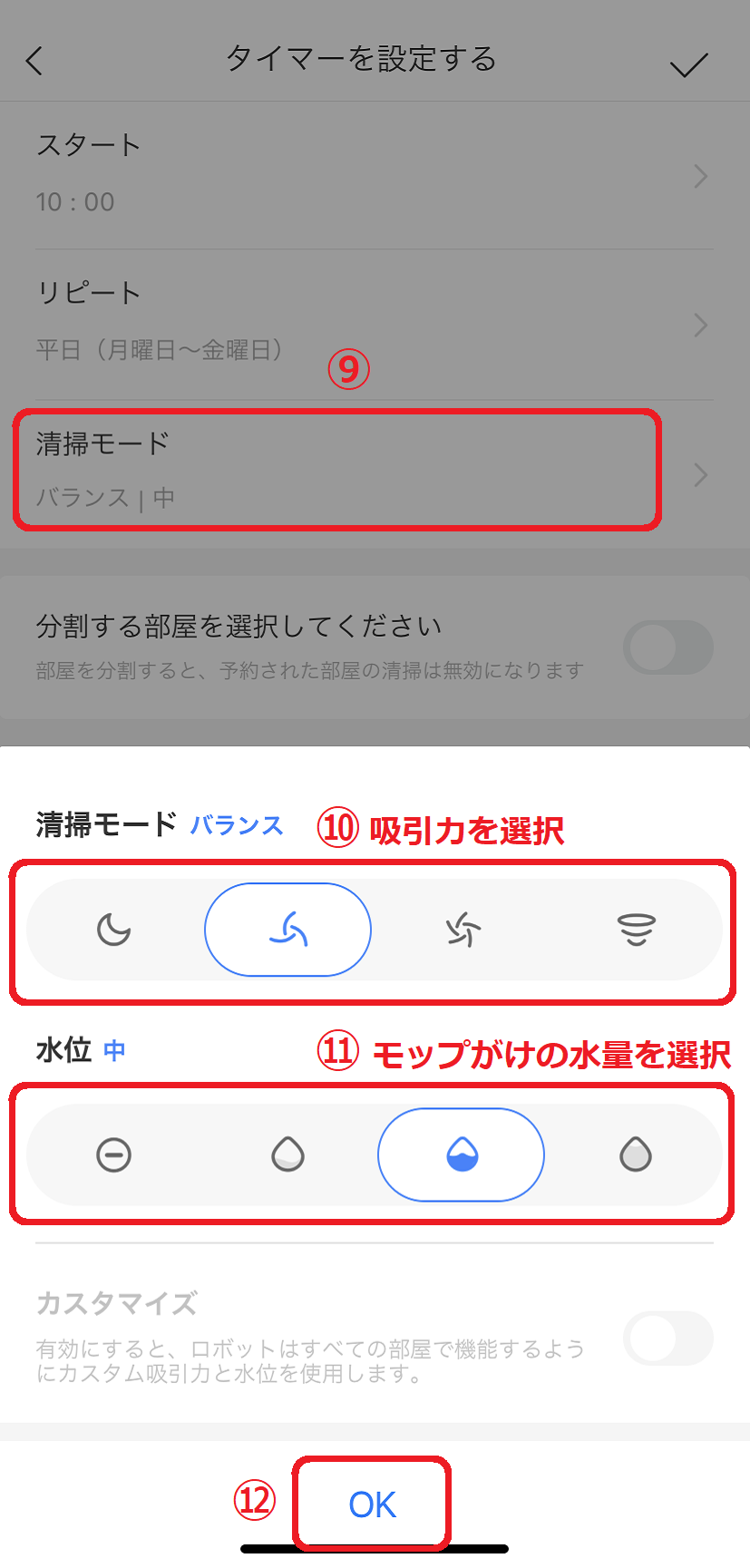
Task: Choose the max tornado suction mode
Action: [x=636, y=930]
